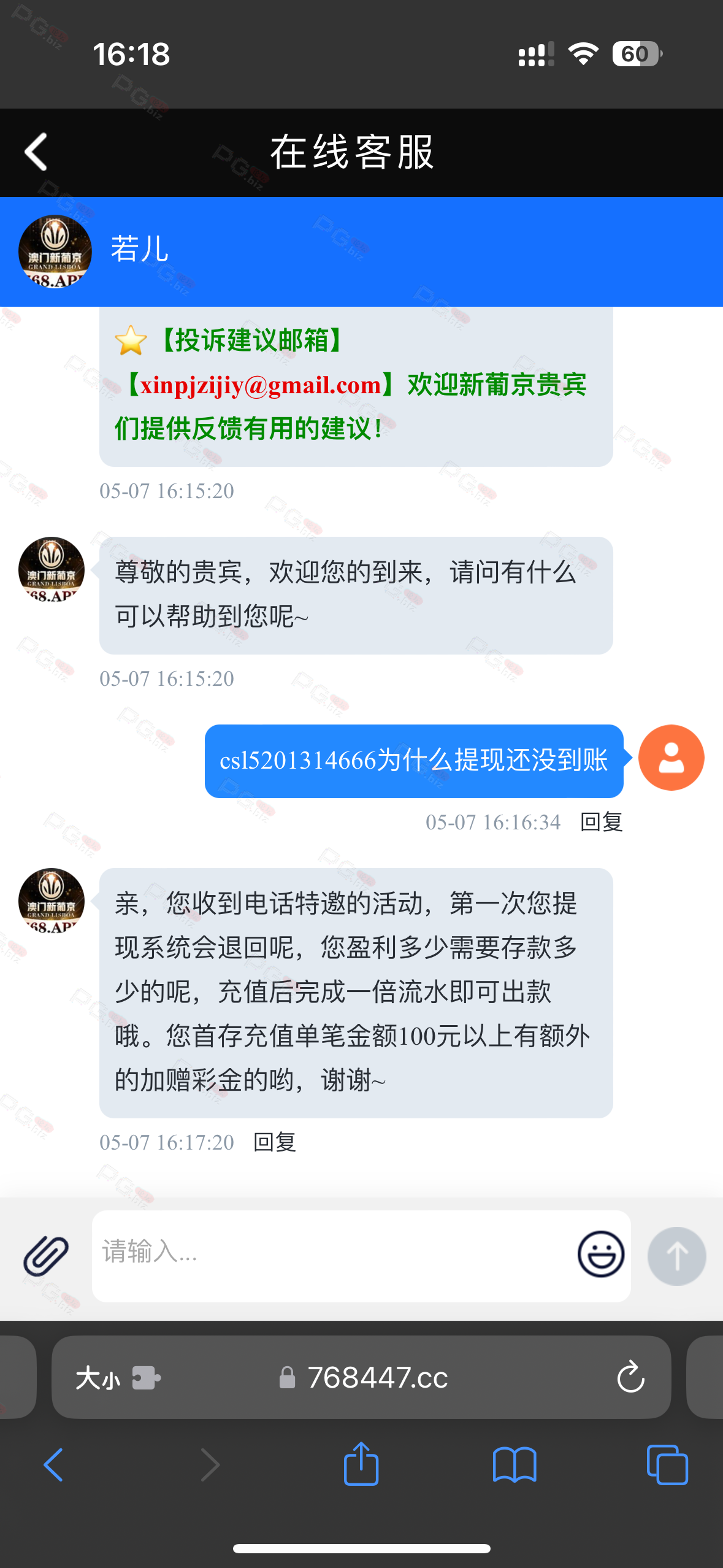This screenshot has height=1568, width=723.
Task: Show all open browser tabs
Action: point(667,1465)
